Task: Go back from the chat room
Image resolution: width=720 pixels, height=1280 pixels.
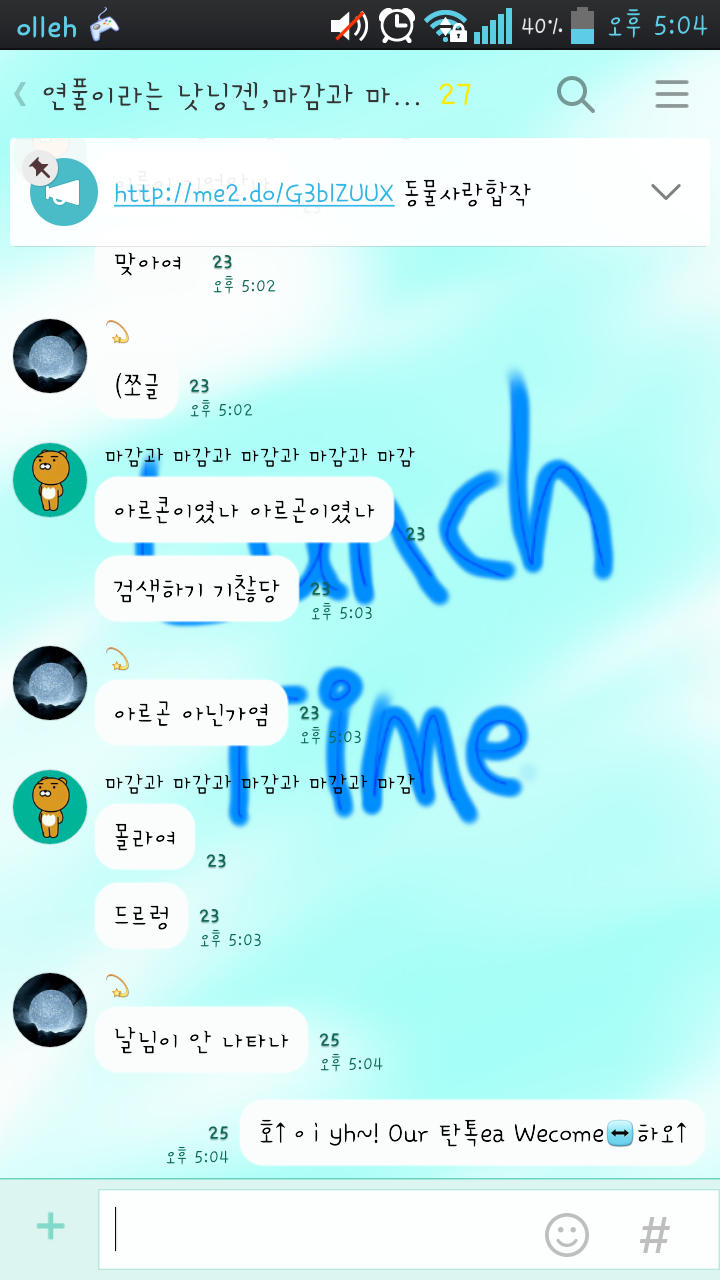Action: [x=20, y=95]
